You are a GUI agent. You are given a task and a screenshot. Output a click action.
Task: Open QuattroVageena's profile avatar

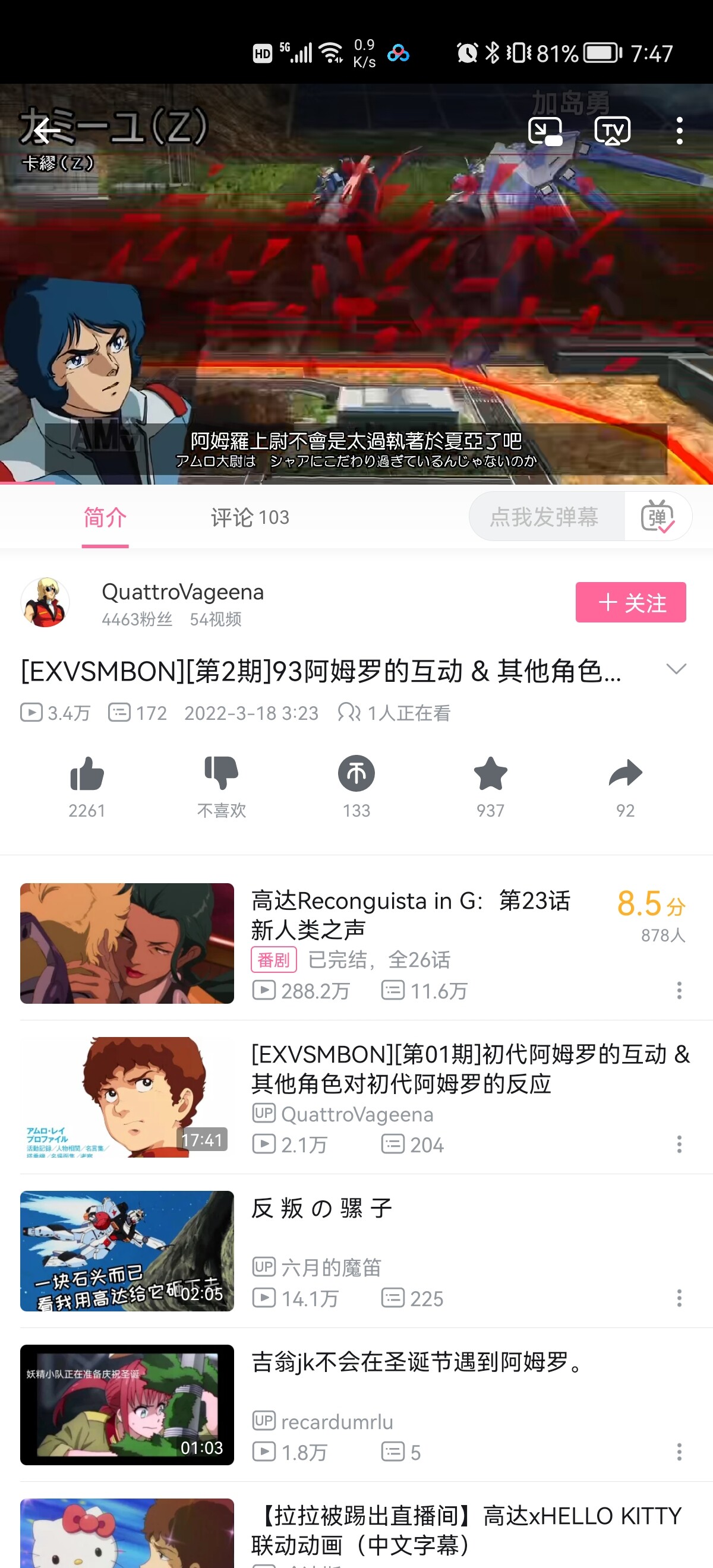coord(45,602)
